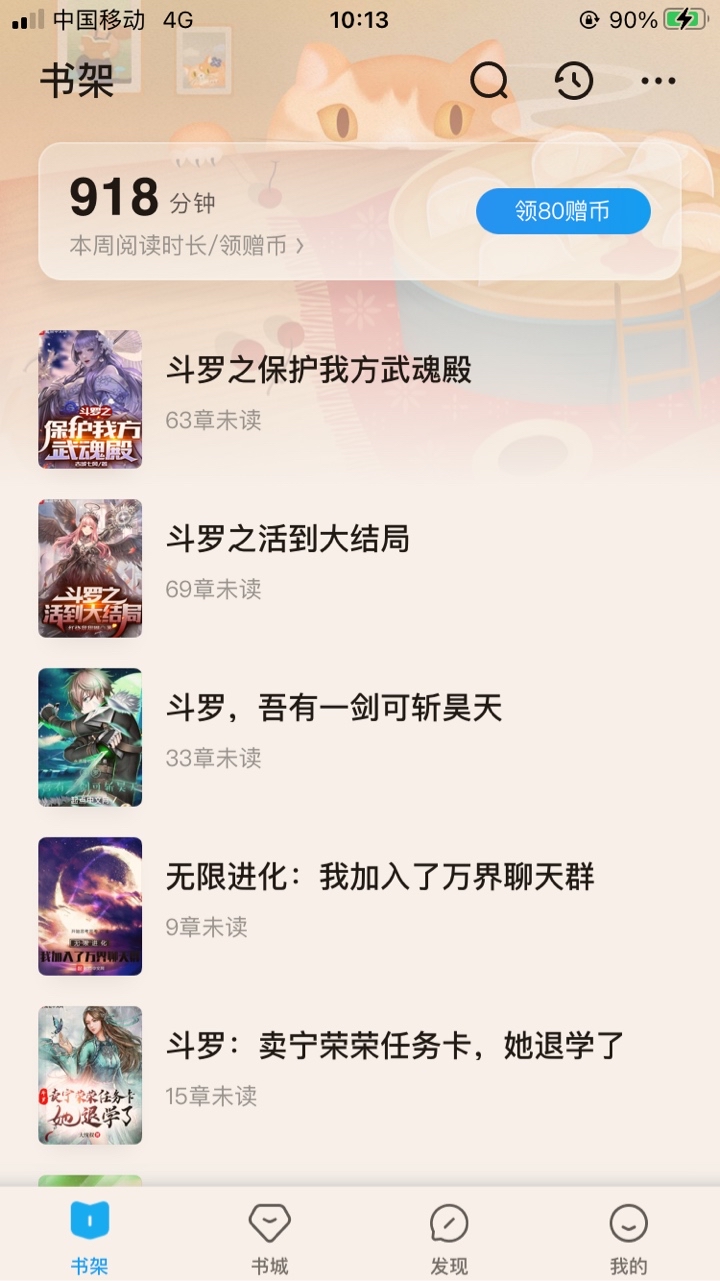Switch to the 我的 tab
This screenshot has height=1281, width=720.
(628, 1238)
